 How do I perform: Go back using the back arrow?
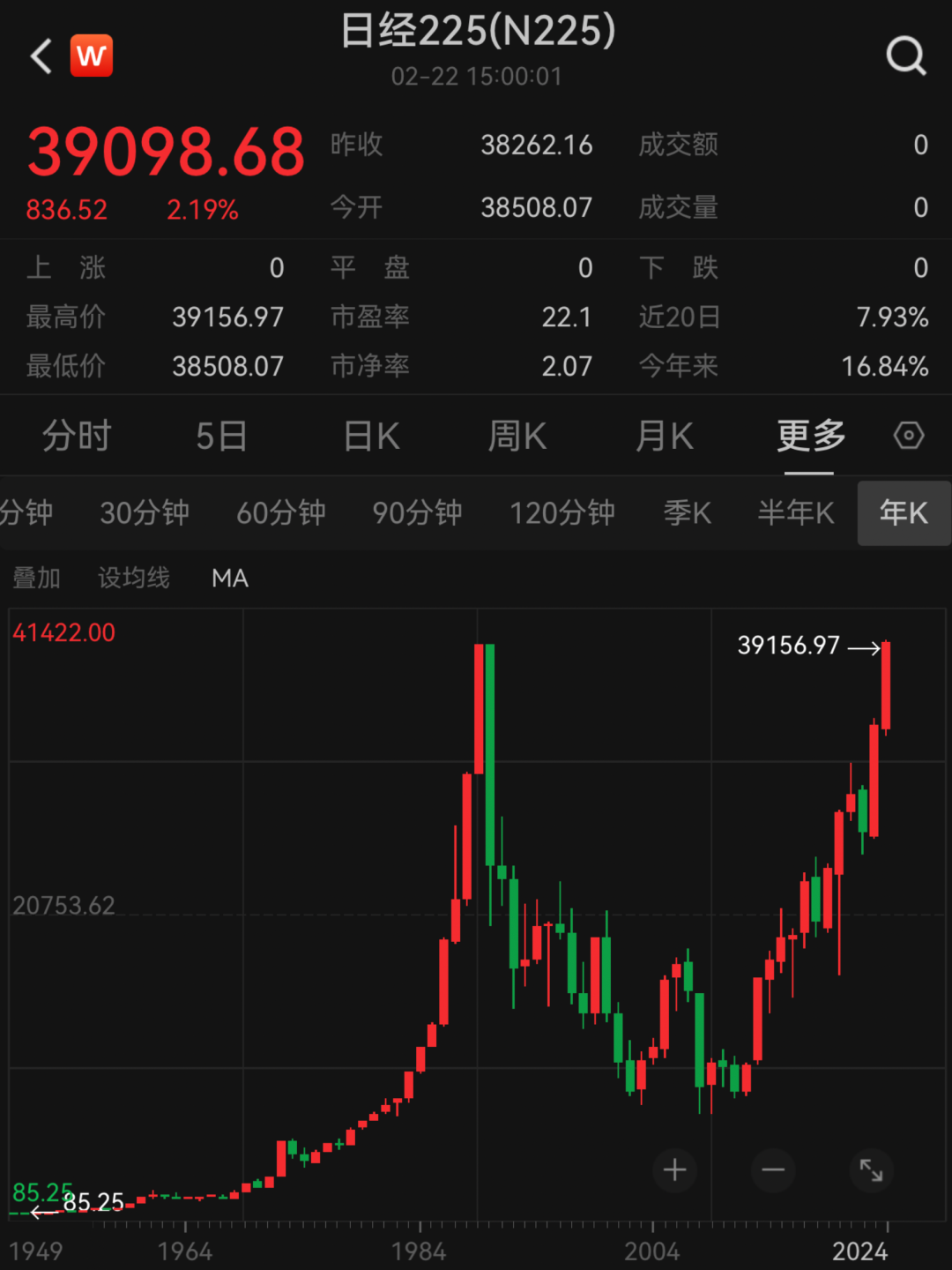pyautogui.click(x=41, y=57)
